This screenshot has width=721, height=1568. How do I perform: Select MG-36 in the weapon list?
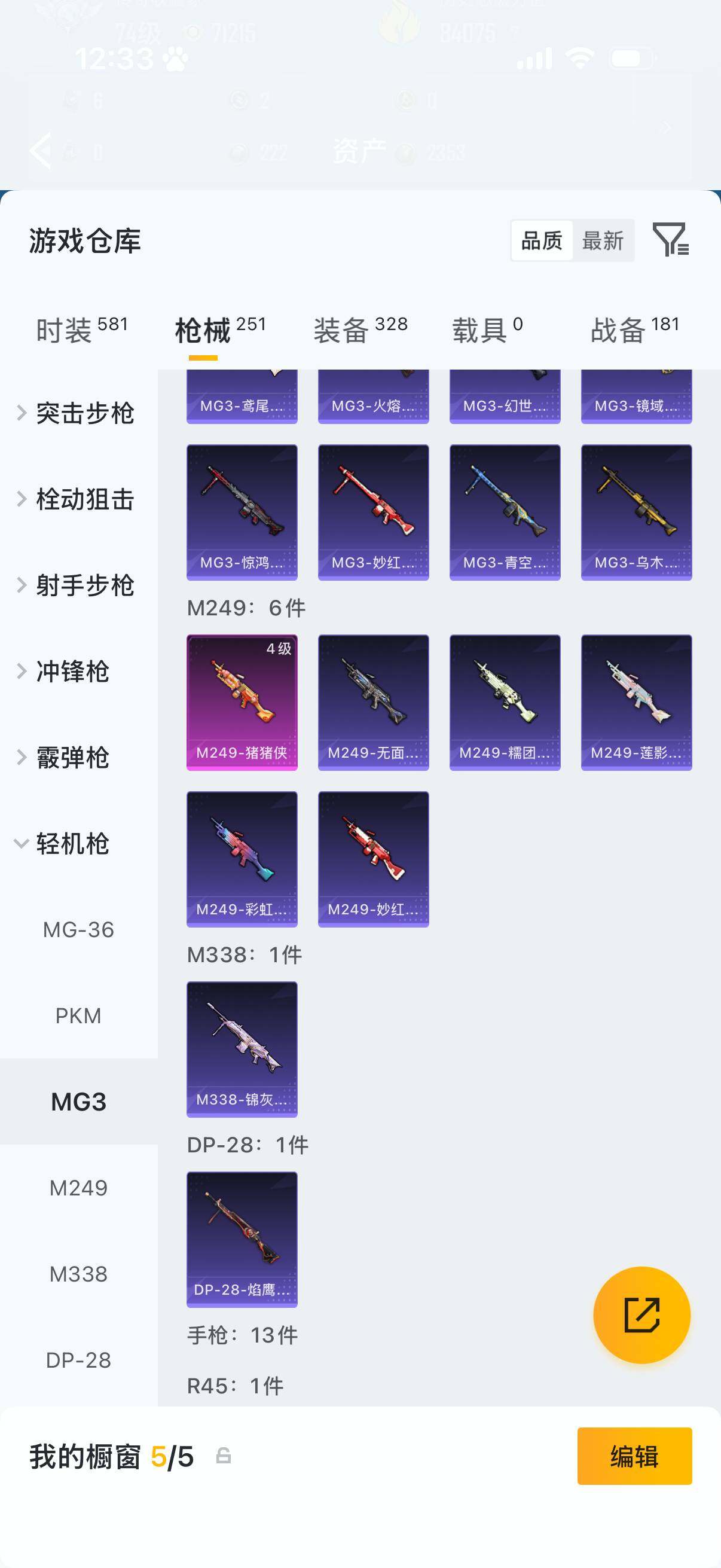click(78, 929)
